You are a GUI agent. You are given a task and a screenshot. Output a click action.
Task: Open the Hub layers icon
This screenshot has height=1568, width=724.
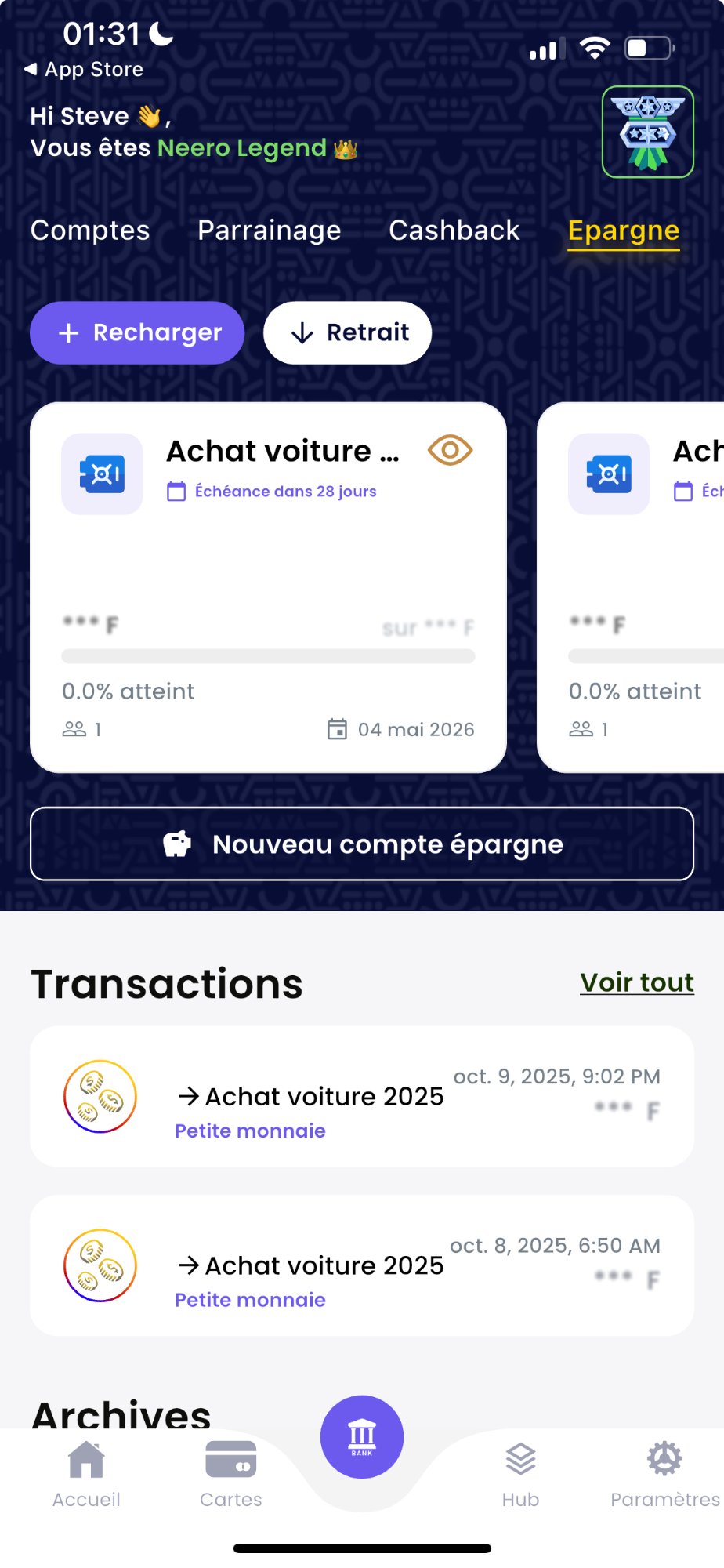click(x=520, y=1460)
